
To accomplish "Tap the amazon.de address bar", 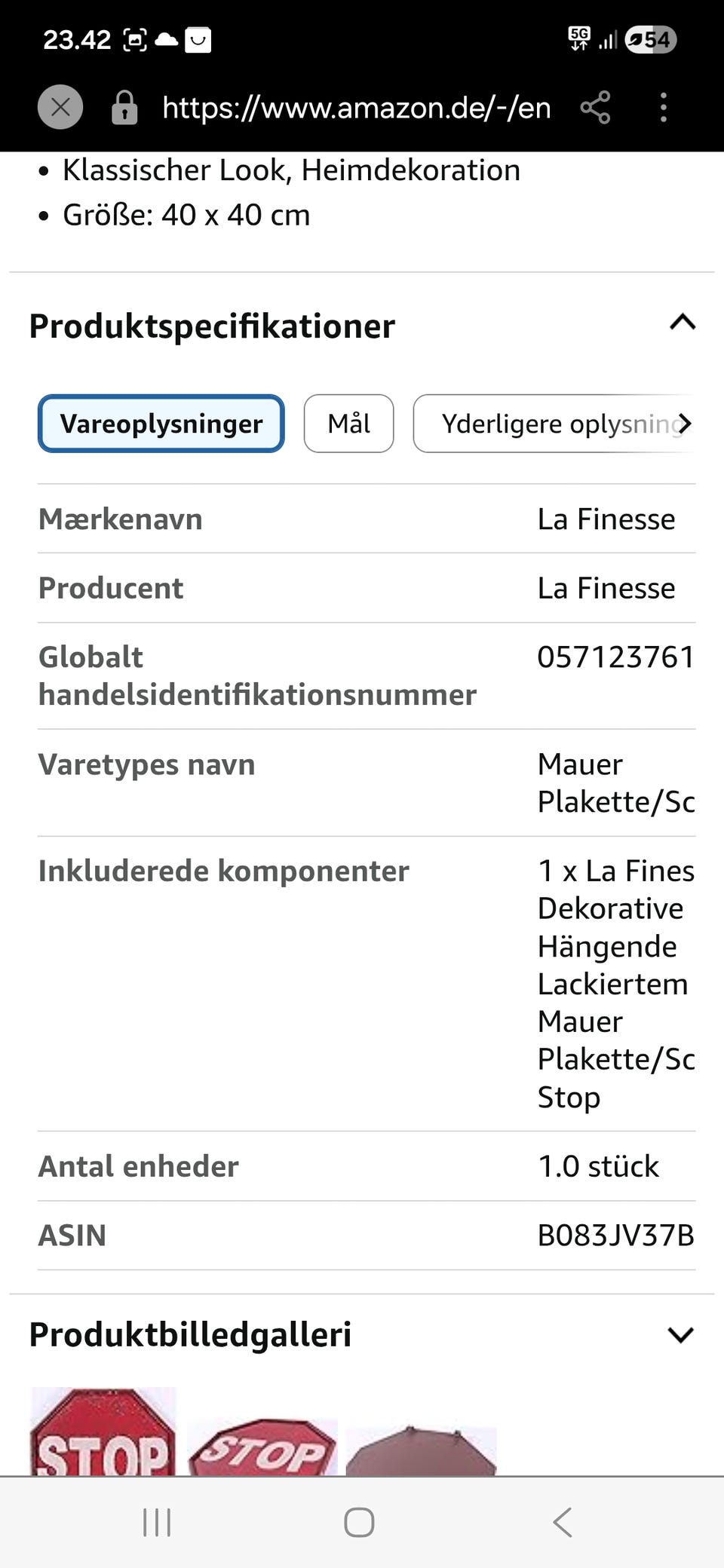I will pos(354,107).
